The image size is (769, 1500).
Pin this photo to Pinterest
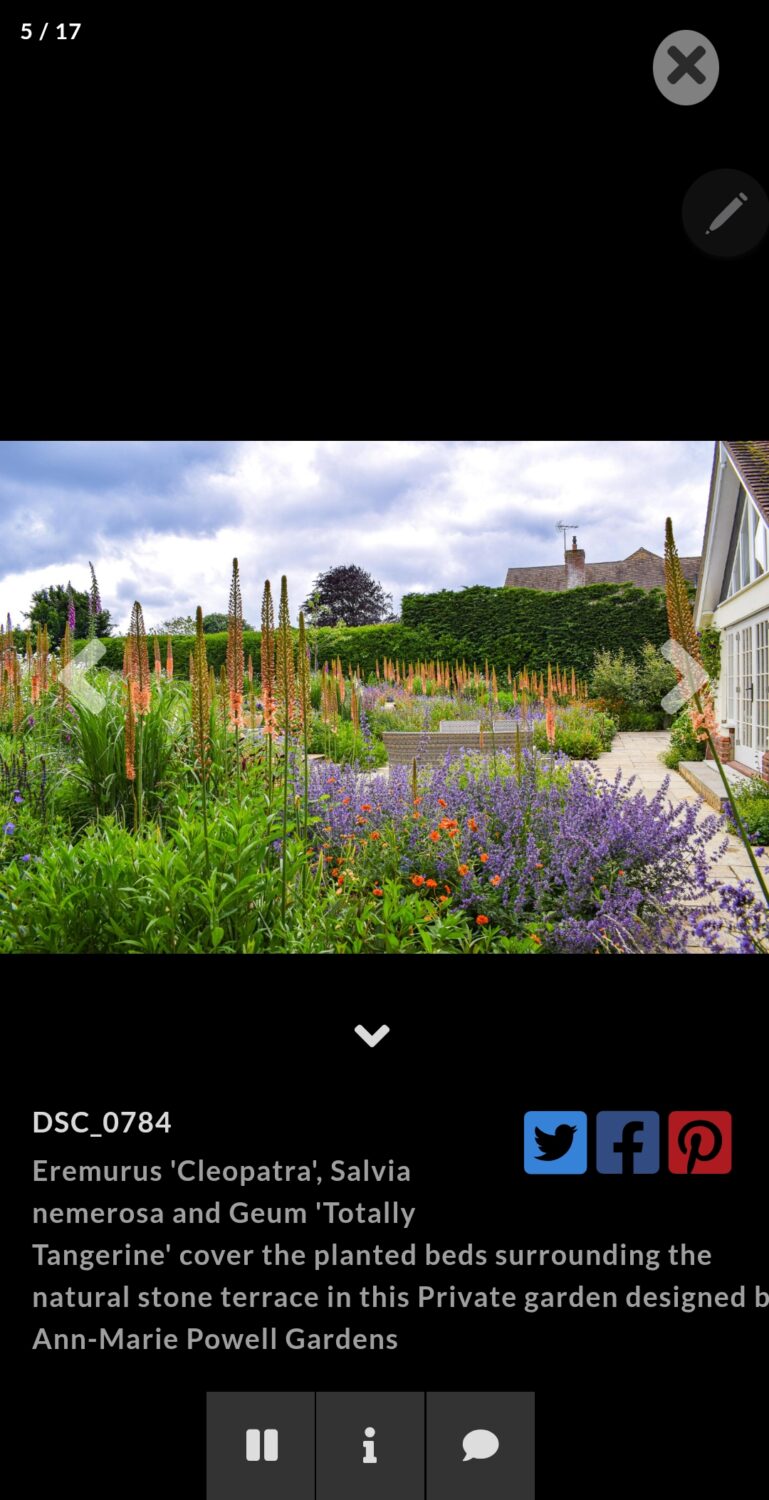pos(700,1142)
